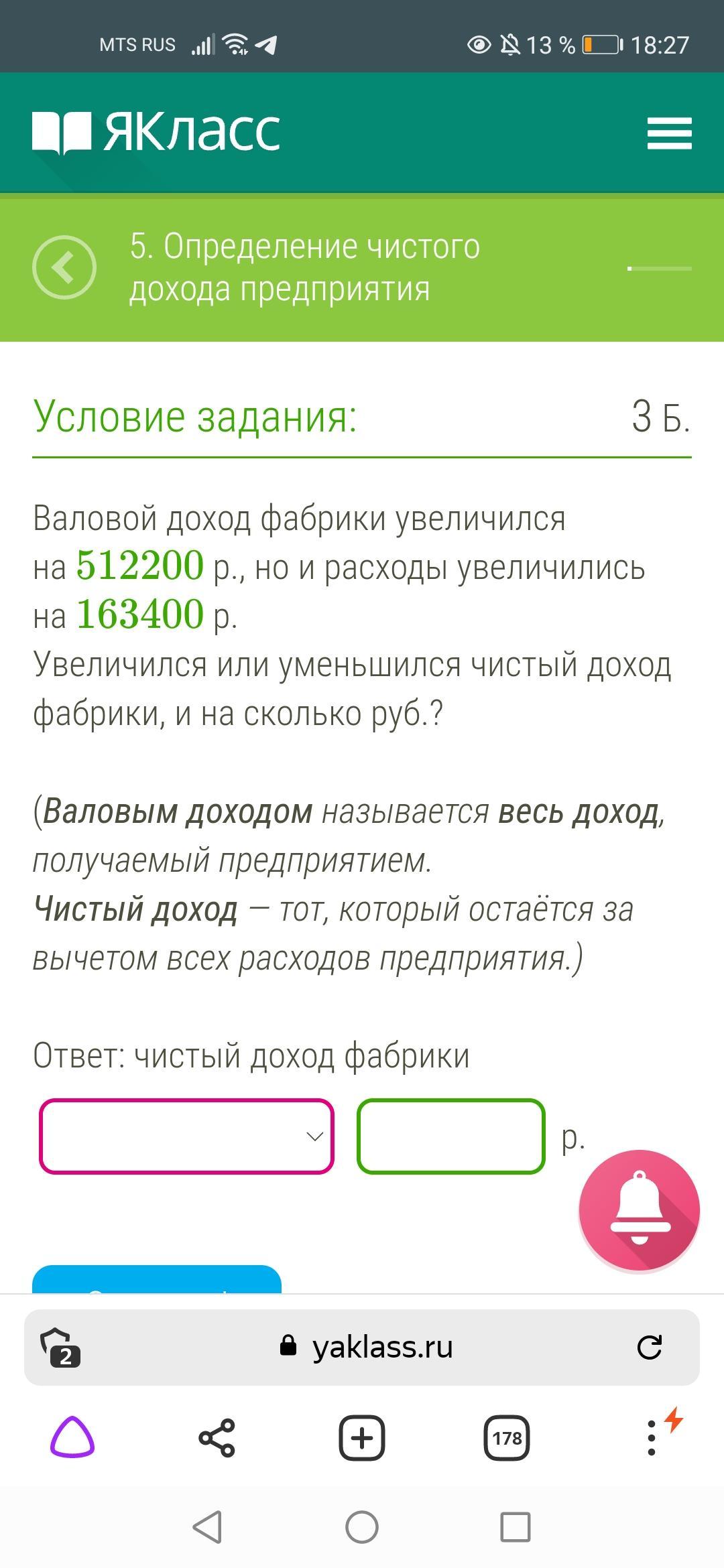724x1568 pixels.
Task: Open the YaKlass hamburger menu
Action: 669,133
